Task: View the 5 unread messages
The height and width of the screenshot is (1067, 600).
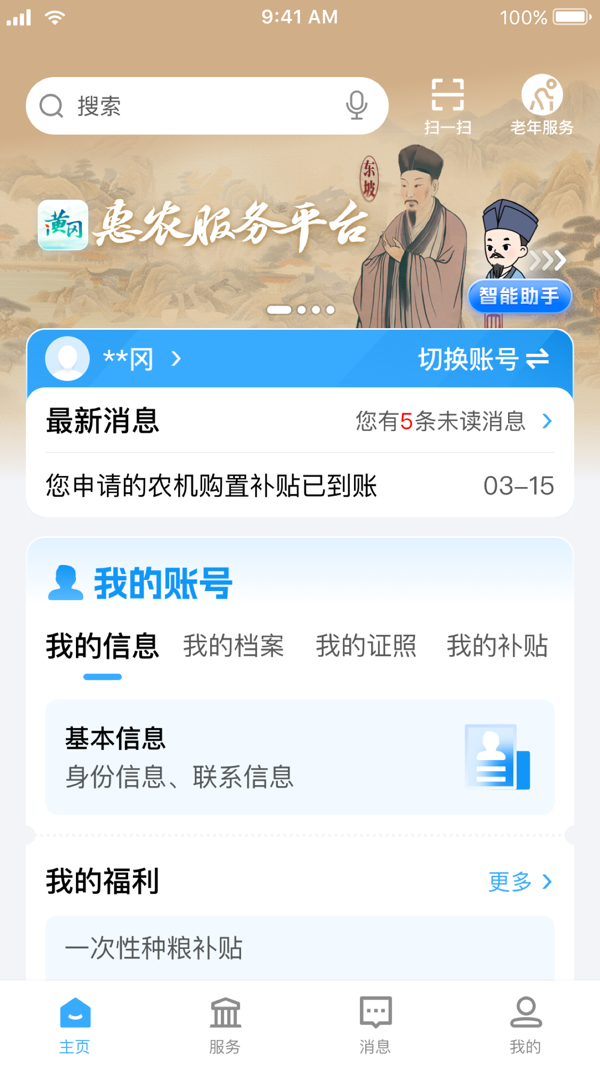Action: click(x=453, y=421)
